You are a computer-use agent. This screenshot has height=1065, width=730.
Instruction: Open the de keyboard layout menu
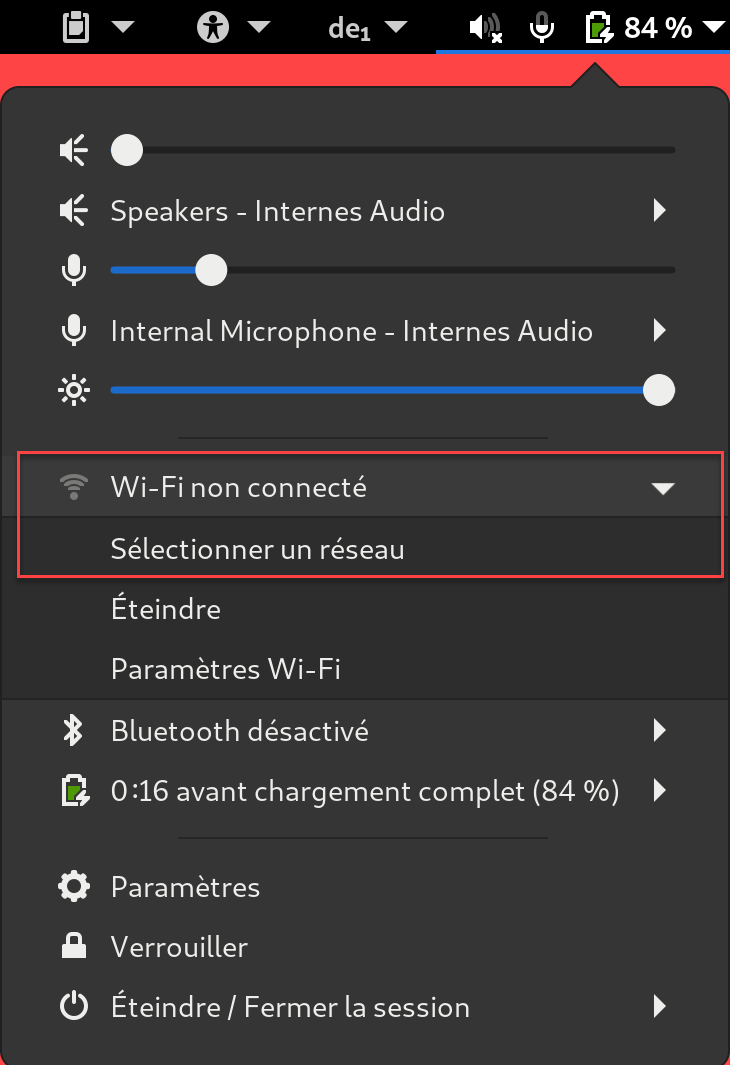(366, 27)
